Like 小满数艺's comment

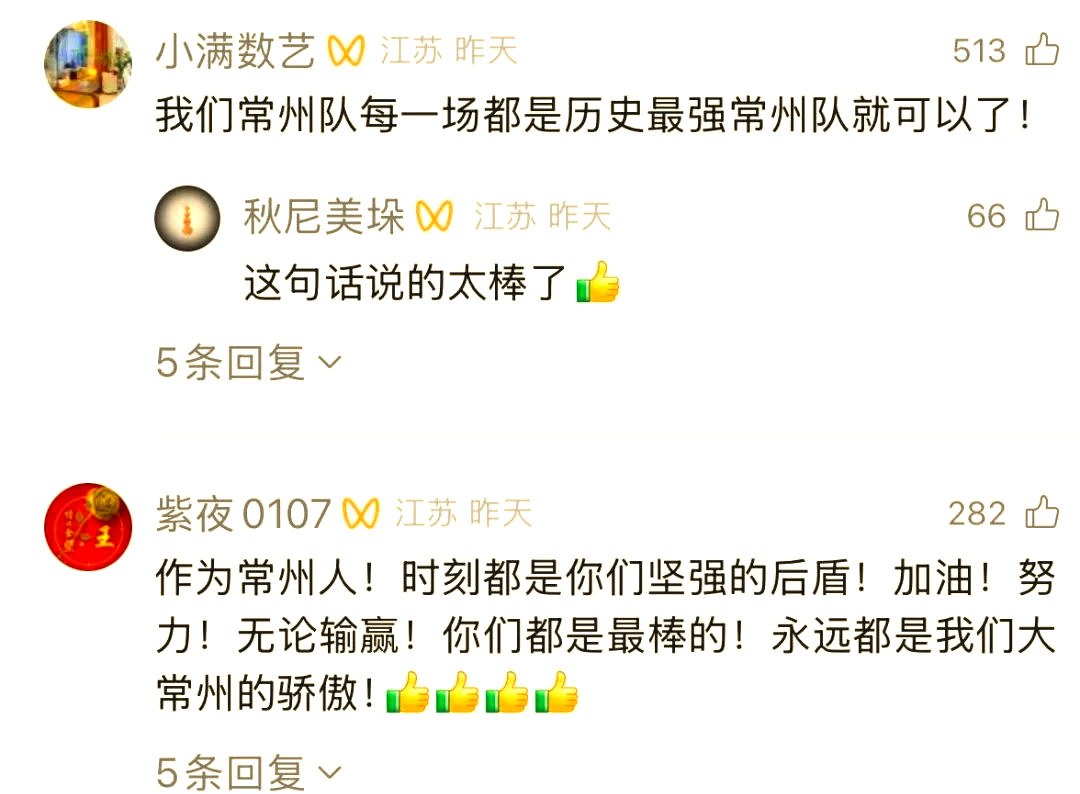click(1042, 50)
